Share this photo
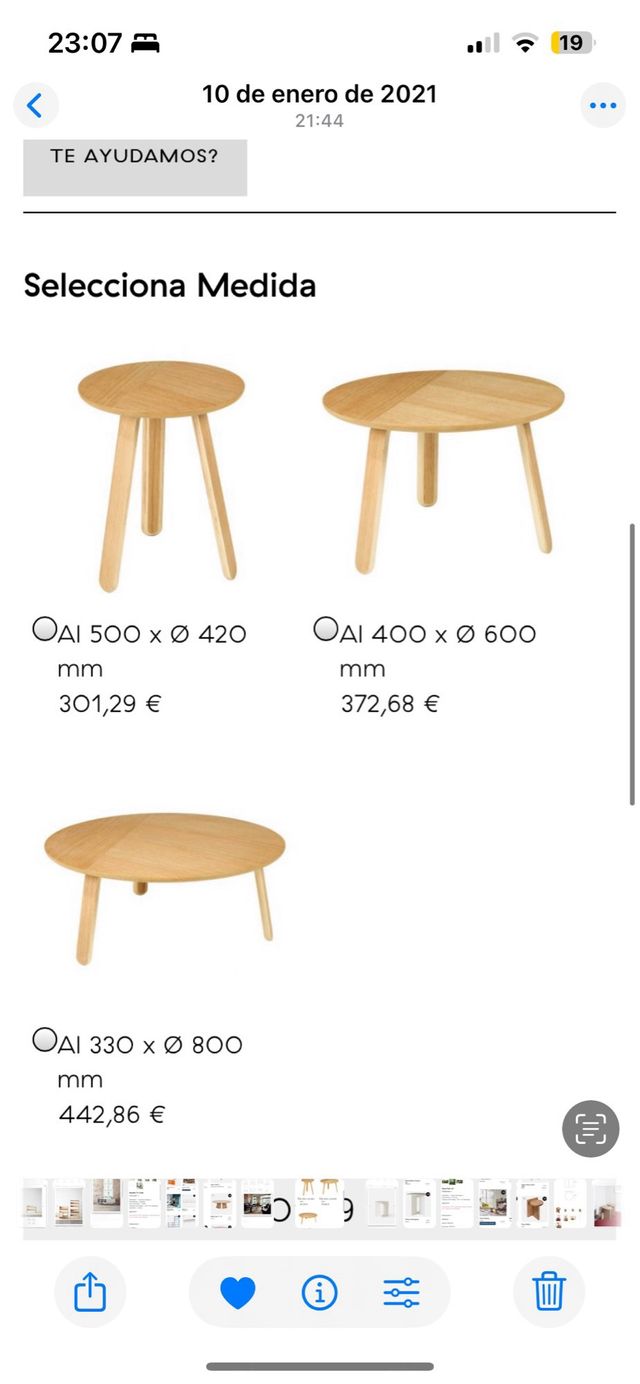 click(90, 1292)
